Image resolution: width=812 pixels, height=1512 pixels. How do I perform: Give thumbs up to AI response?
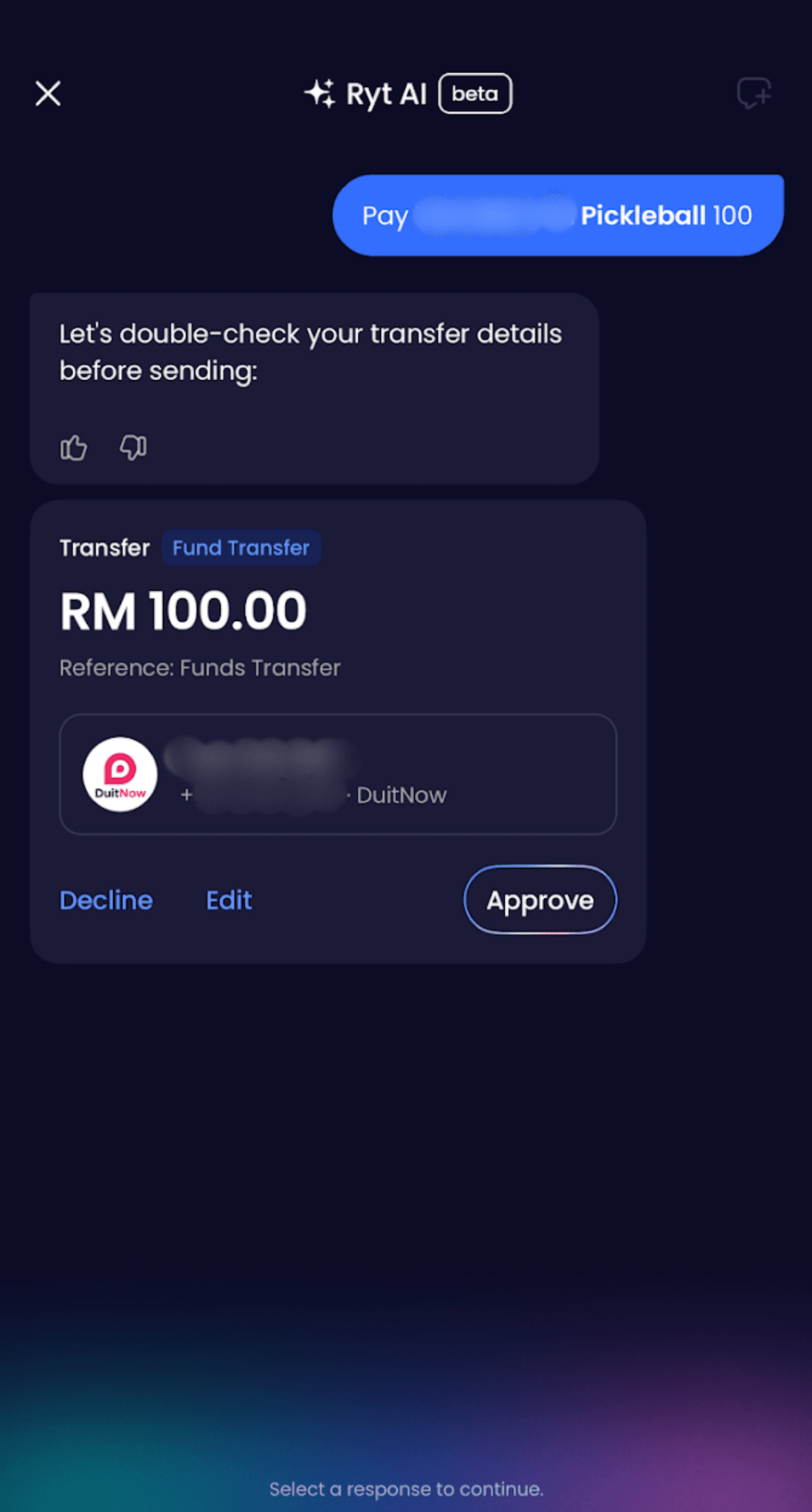pos(73,447)
